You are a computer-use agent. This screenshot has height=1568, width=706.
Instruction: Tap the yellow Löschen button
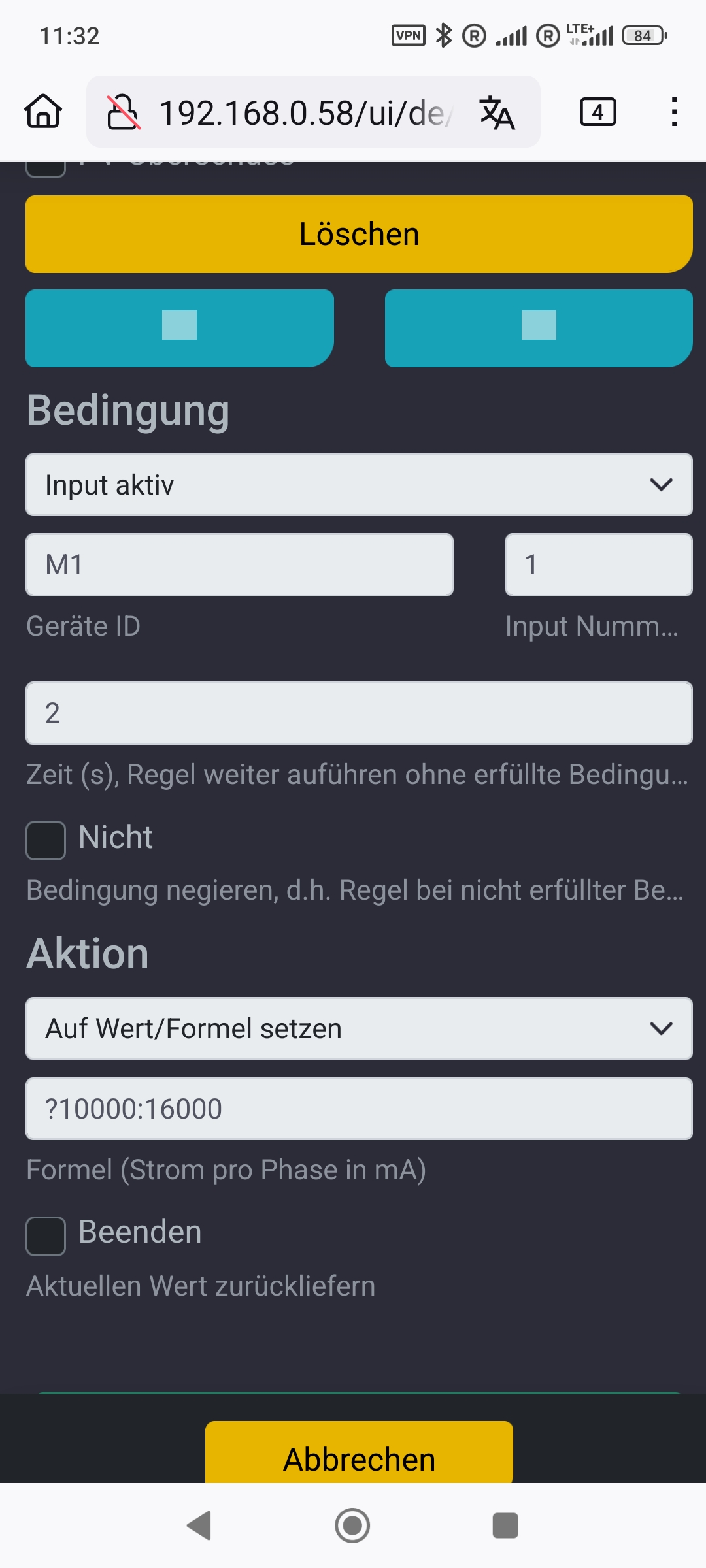coord(359,234)
